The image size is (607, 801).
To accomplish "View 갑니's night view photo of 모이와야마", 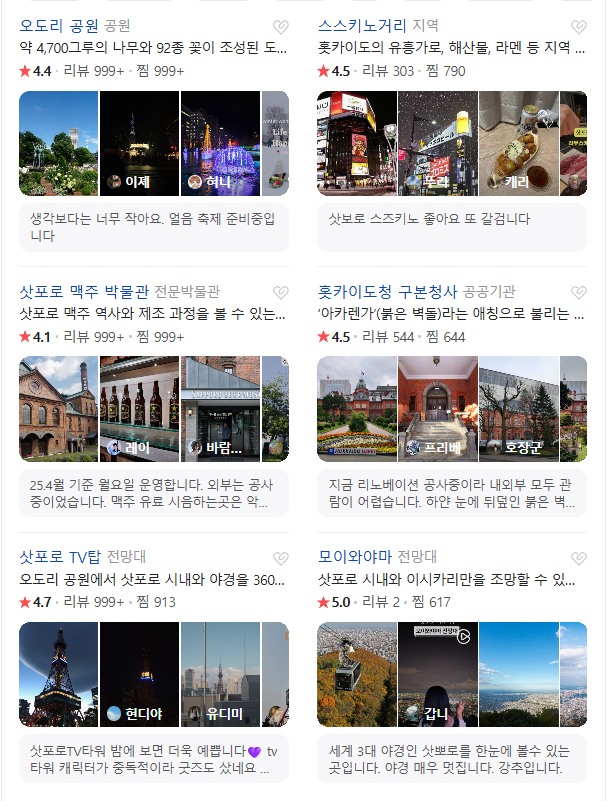I will [437, 675].
